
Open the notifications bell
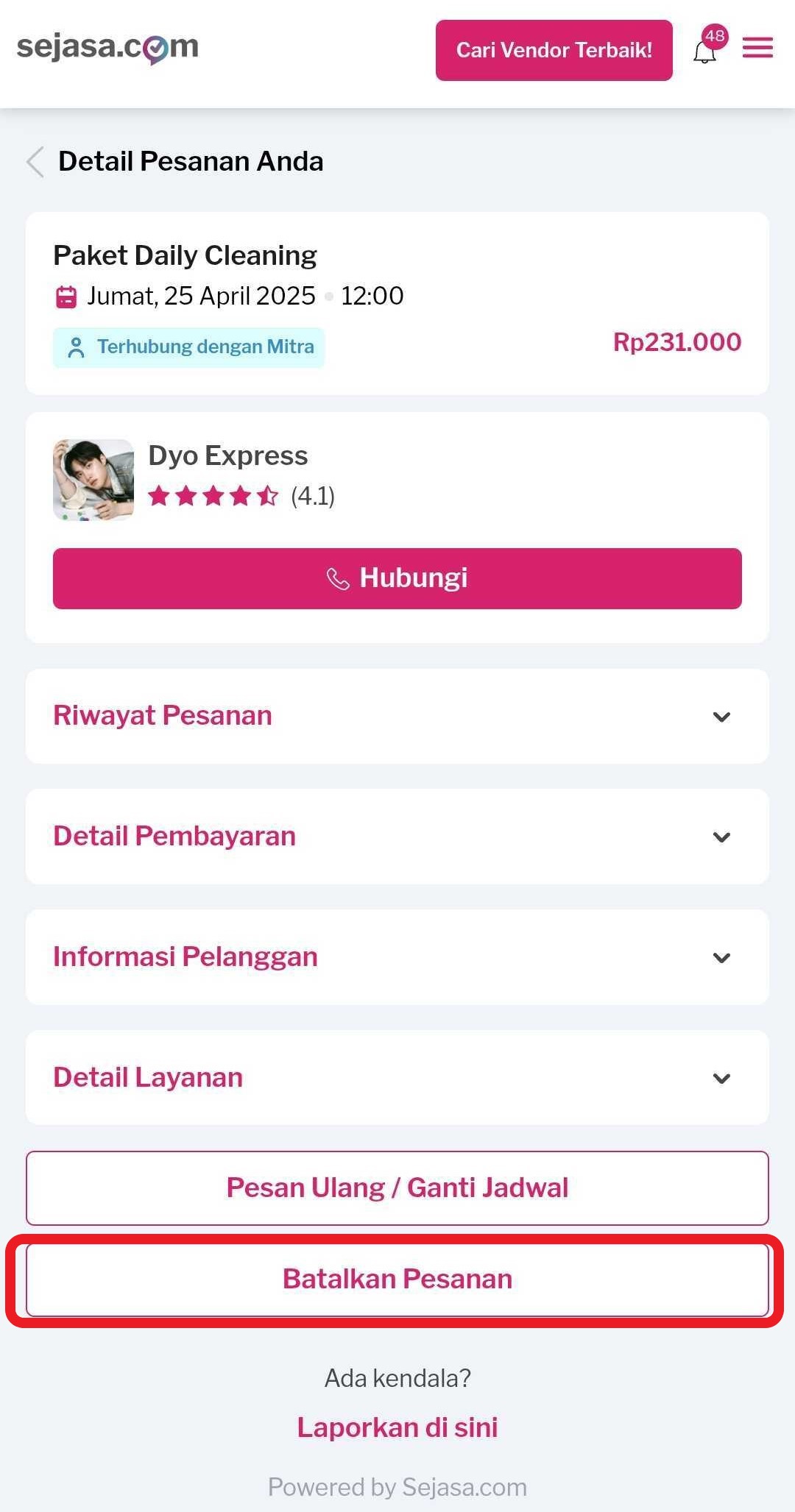click(705, 50)
